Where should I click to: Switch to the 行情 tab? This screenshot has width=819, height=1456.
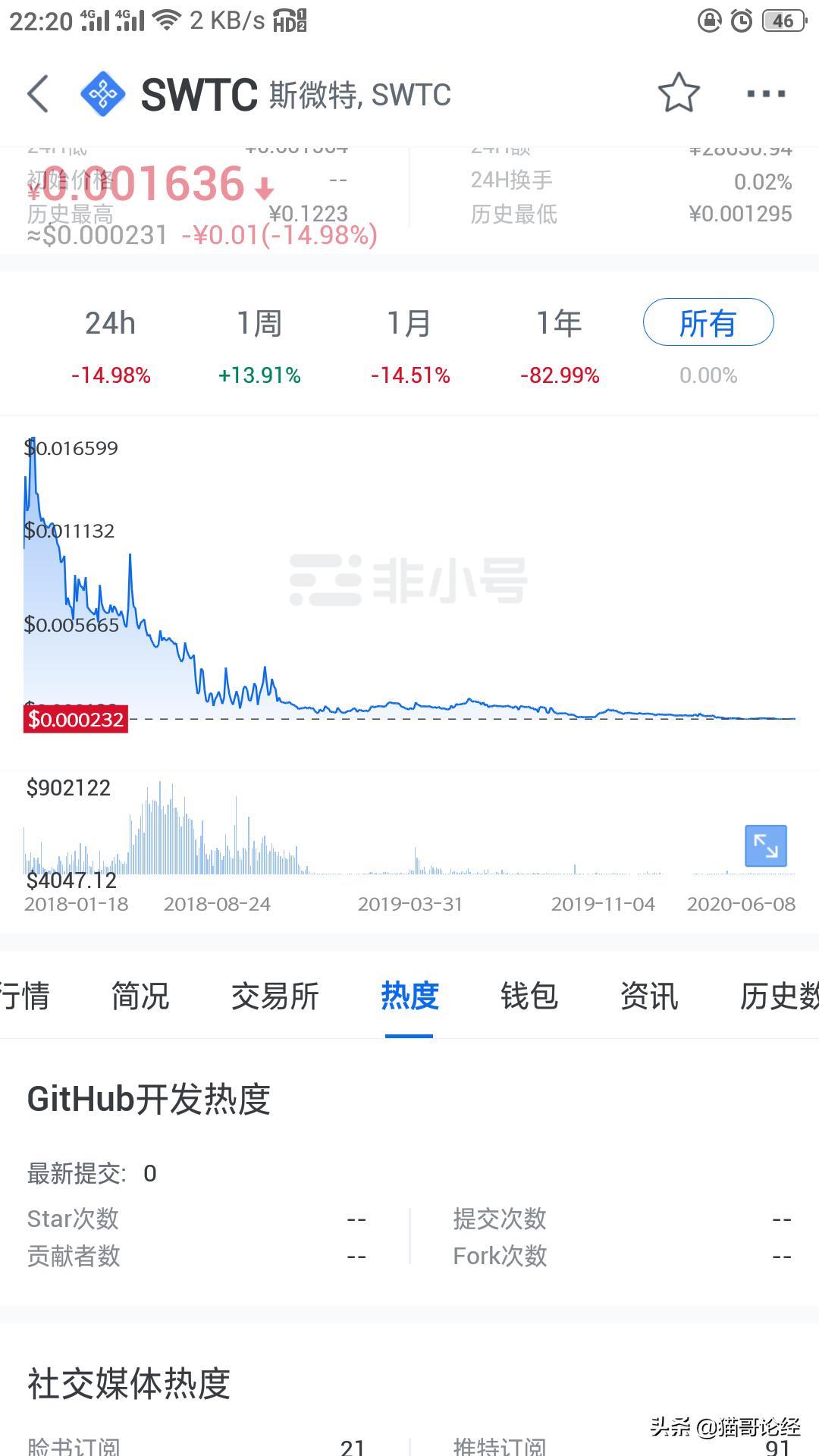24,996
